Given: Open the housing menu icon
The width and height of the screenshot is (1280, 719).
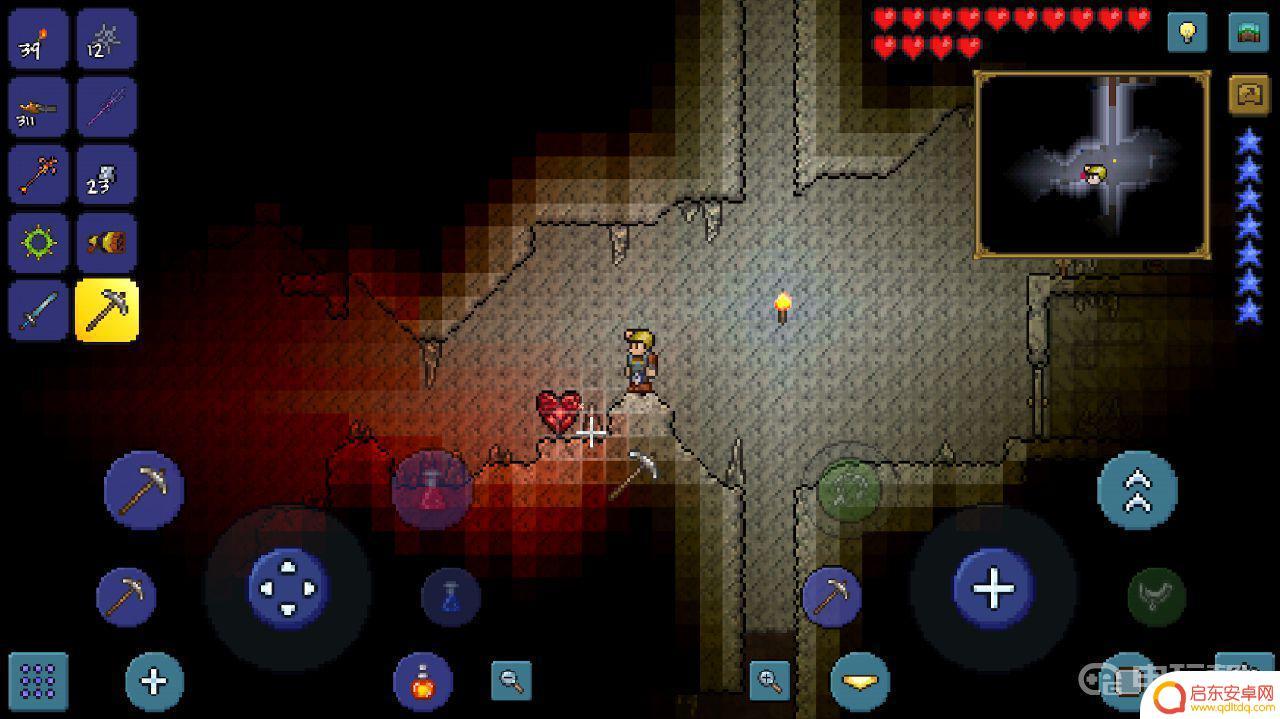Looking at the screenshot, I should pos(1248,33).
